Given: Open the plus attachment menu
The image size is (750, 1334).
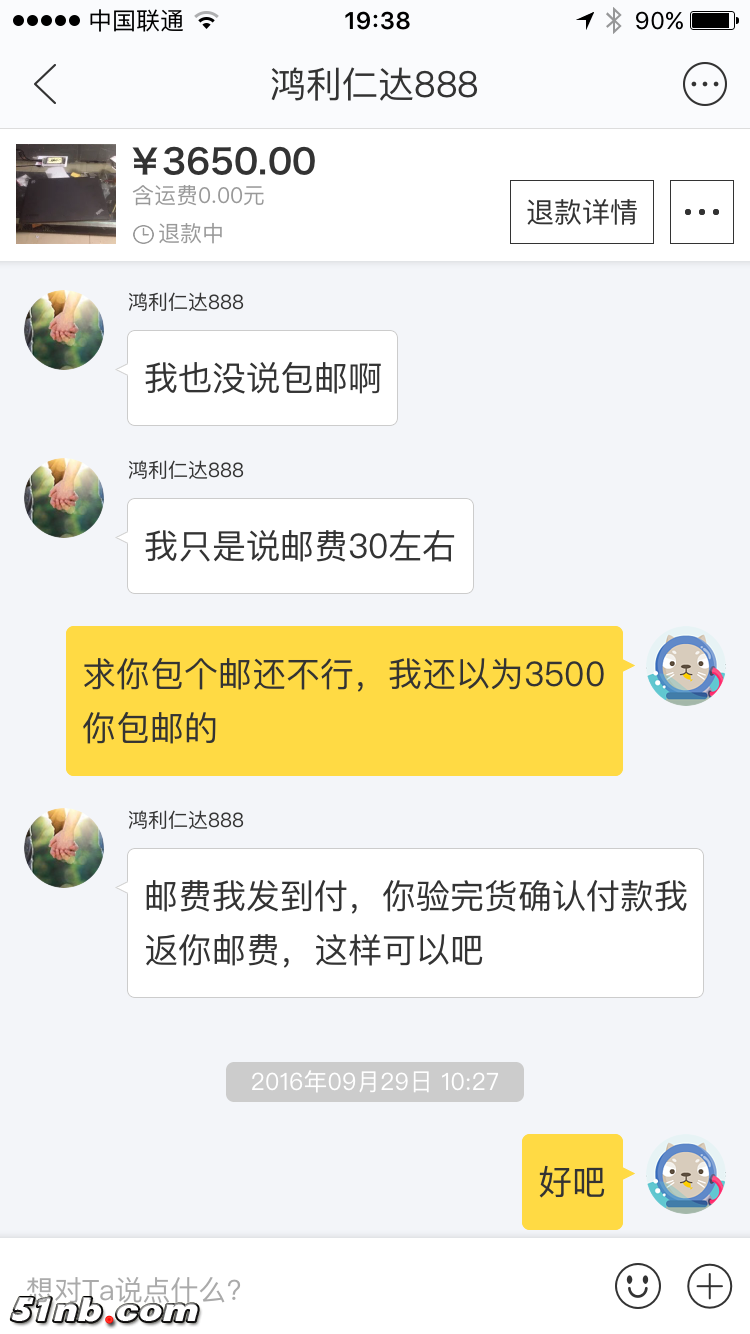Looking at the screenshot, I should point(709,1286).
